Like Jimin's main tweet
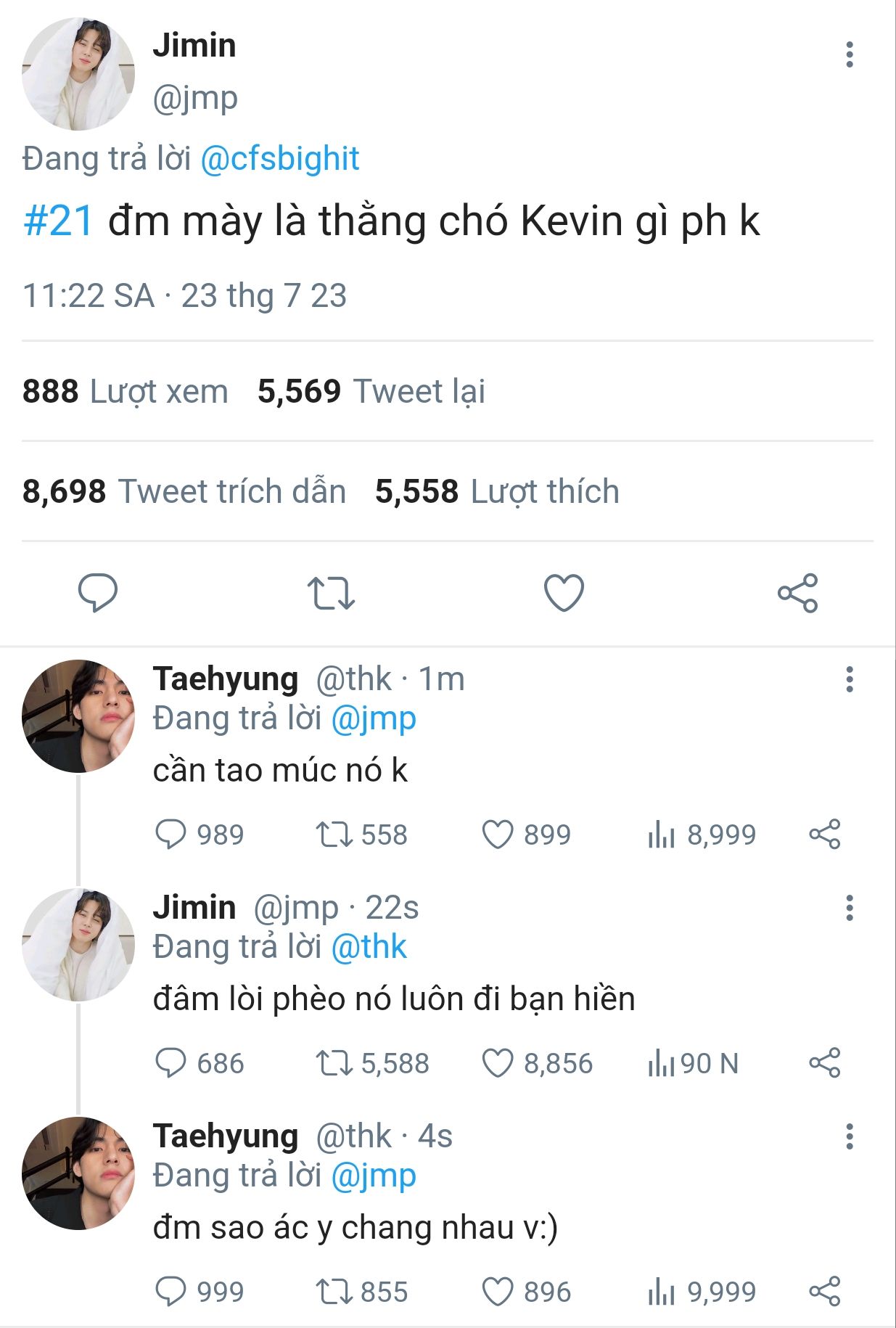Viewport: 896px width, 1328px height. point(564,592)
